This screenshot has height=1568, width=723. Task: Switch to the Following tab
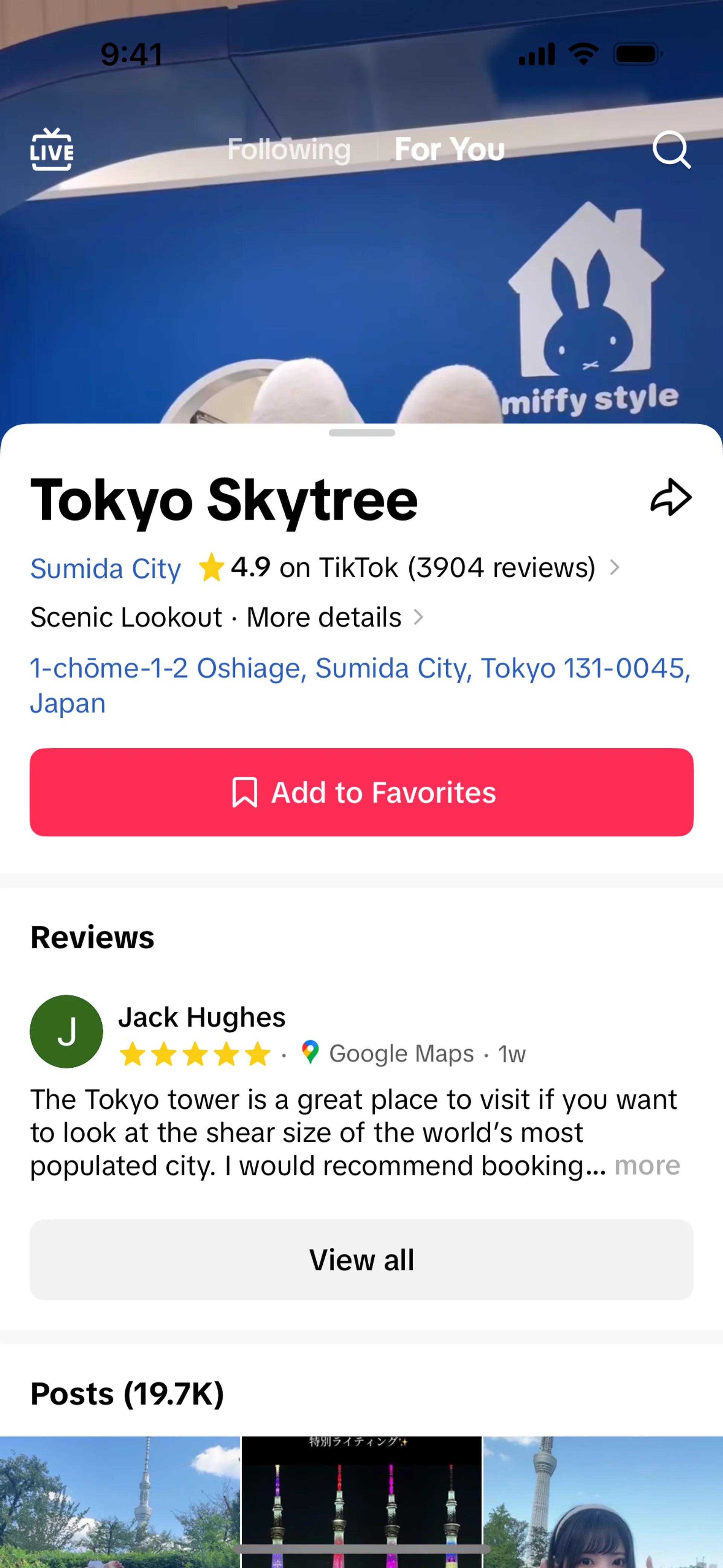click(288, 149)
